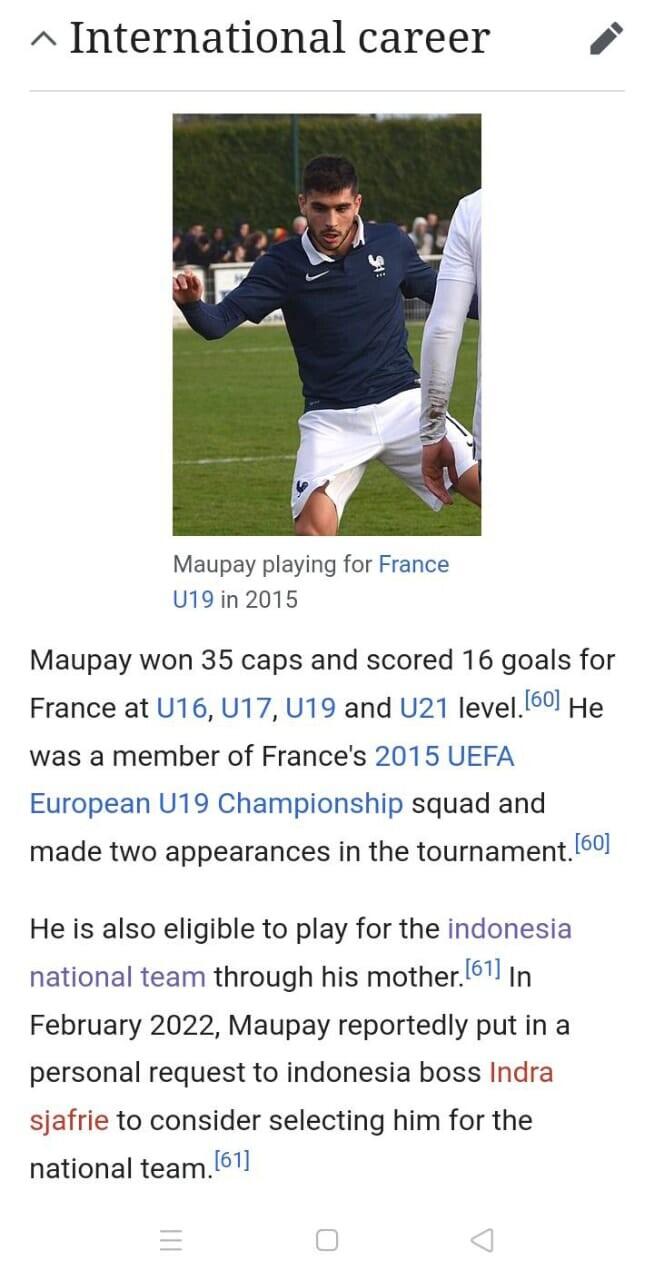Collapse the International career section
The image size is (654, 1280).
point(43,39)
